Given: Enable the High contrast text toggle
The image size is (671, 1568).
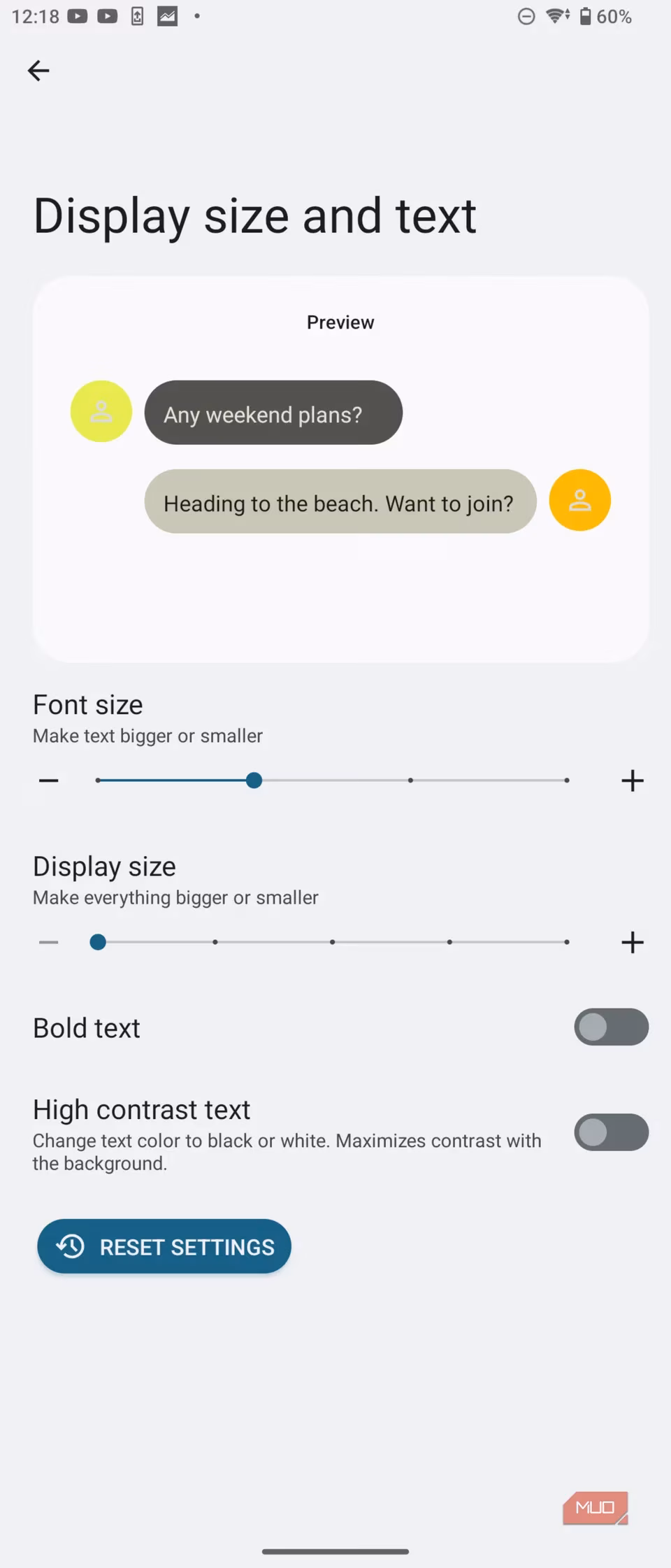Looking at the screenshot, I should click(611, 1132).
